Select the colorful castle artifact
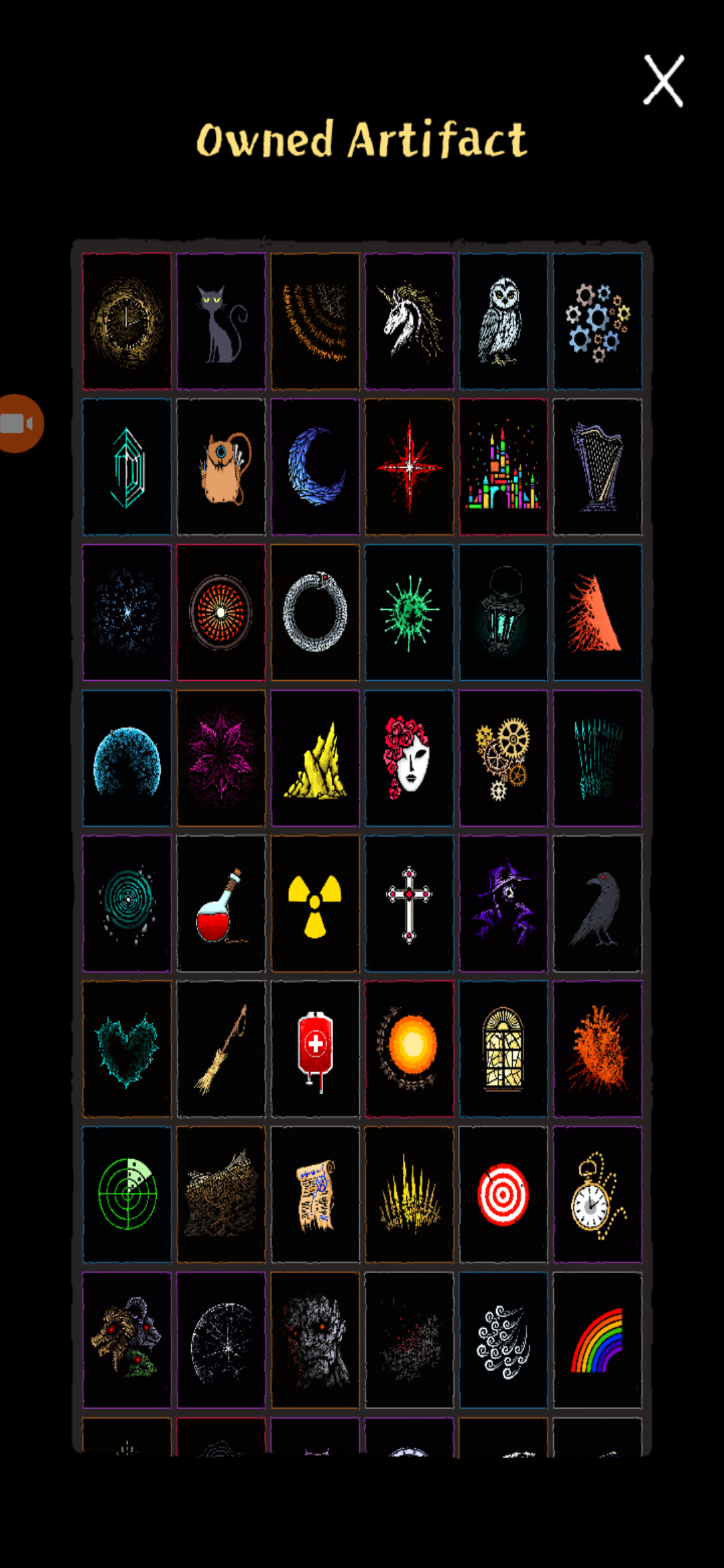This screenshot has width=724, height=1568. [503, 467]
